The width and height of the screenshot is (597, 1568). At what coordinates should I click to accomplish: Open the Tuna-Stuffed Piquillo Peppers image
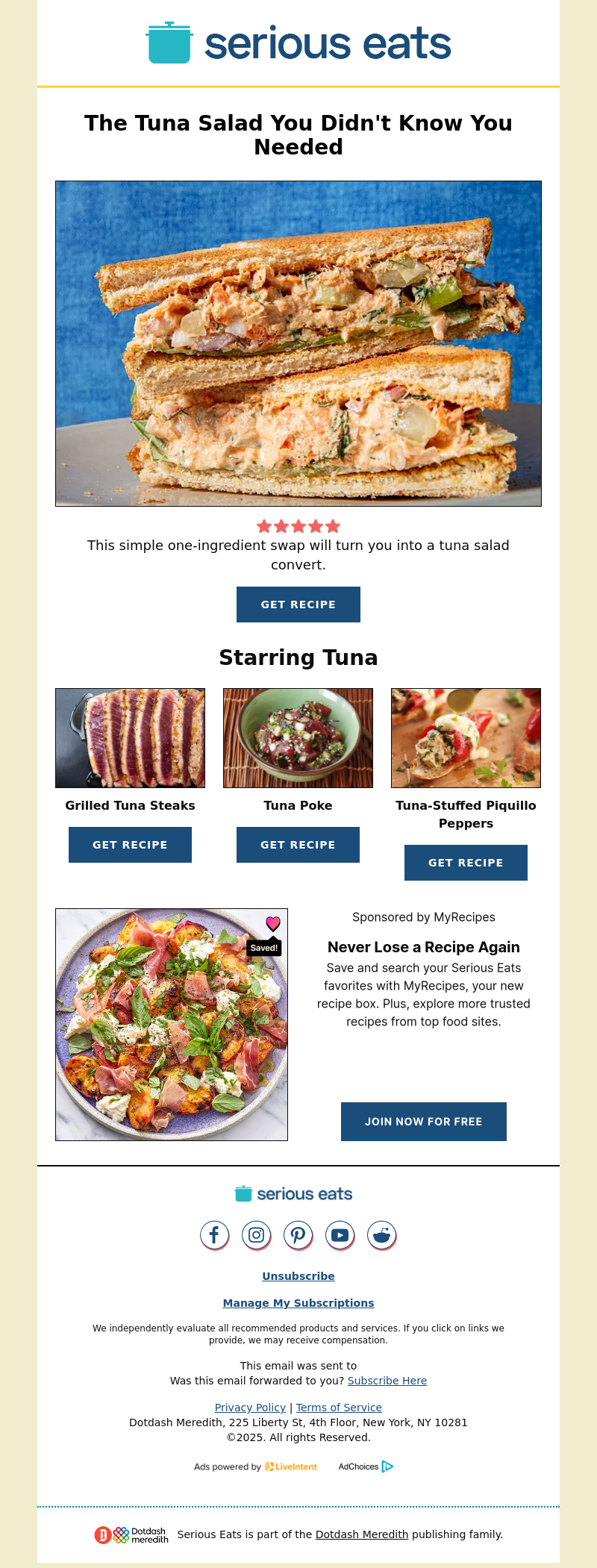[x=466, y=738]
